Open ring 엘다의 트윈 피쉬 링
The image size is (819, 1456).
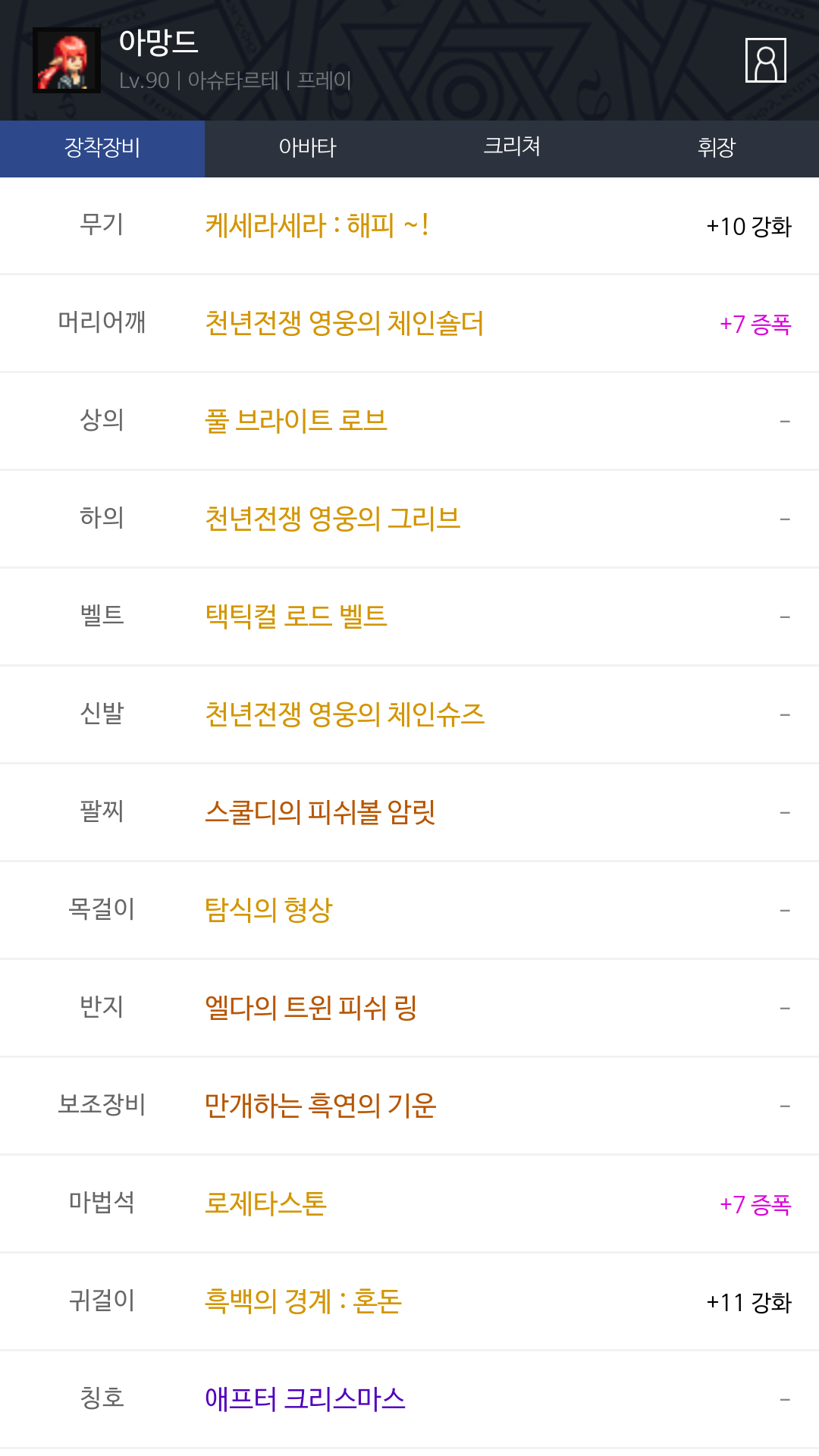(x=311, y=1008)
